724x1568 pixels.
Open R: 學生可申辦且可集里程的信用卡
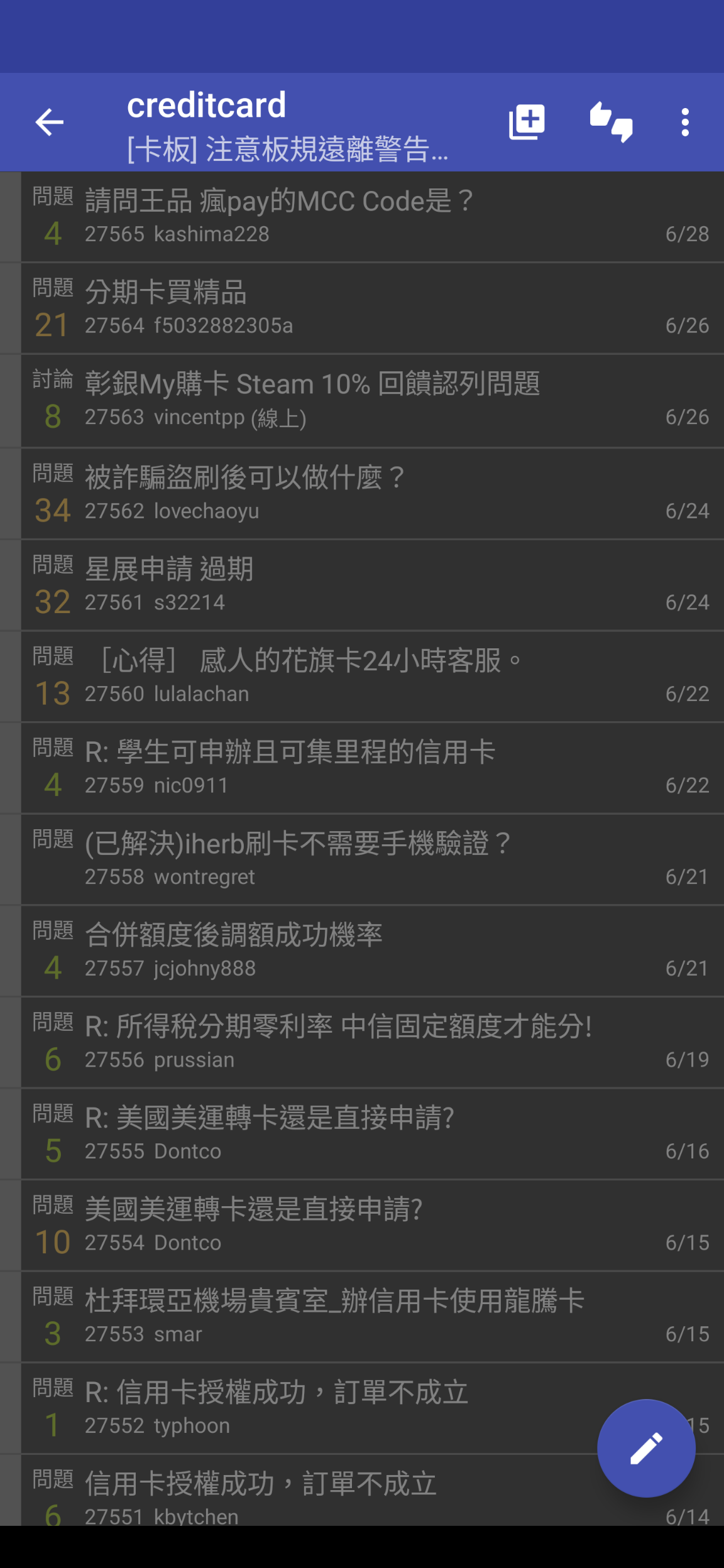372,768
